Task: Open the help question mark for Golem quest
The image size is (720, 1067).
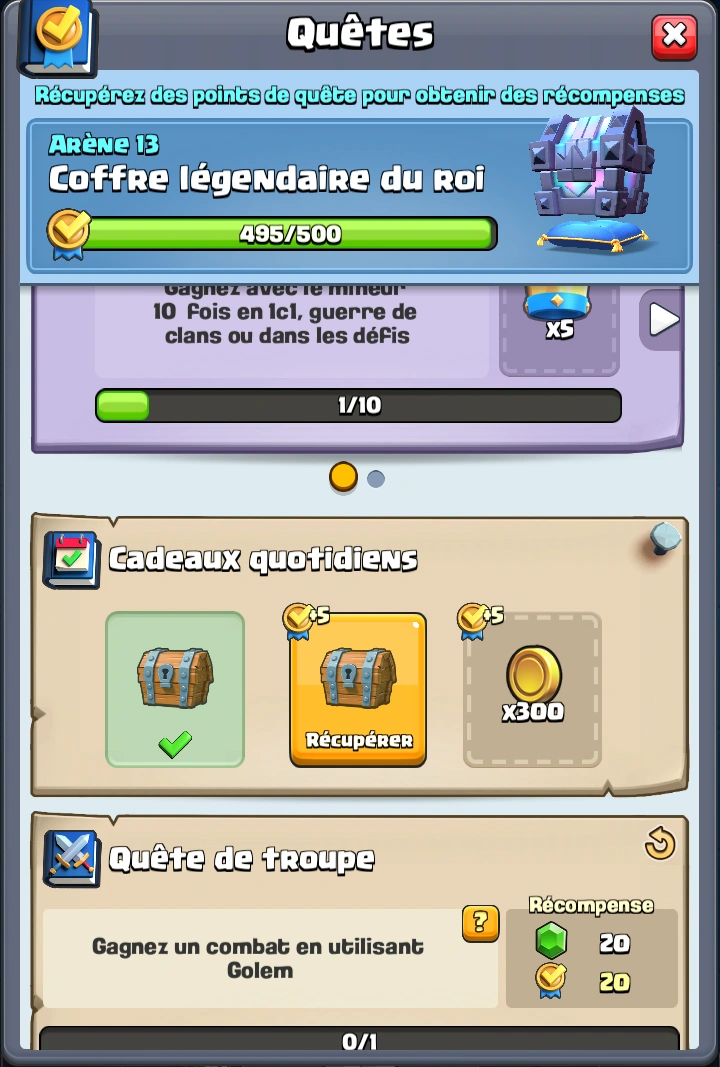Action: pyautogui.click(x=480, y=923)
